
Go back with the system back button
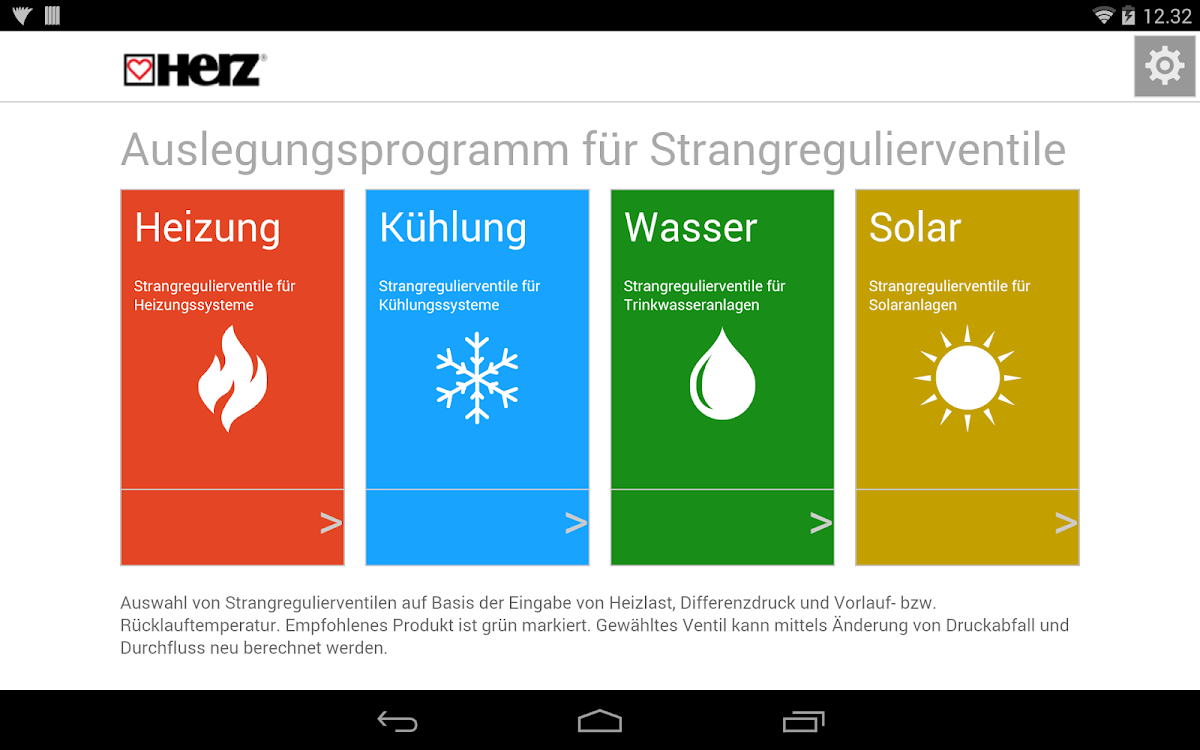397,721
